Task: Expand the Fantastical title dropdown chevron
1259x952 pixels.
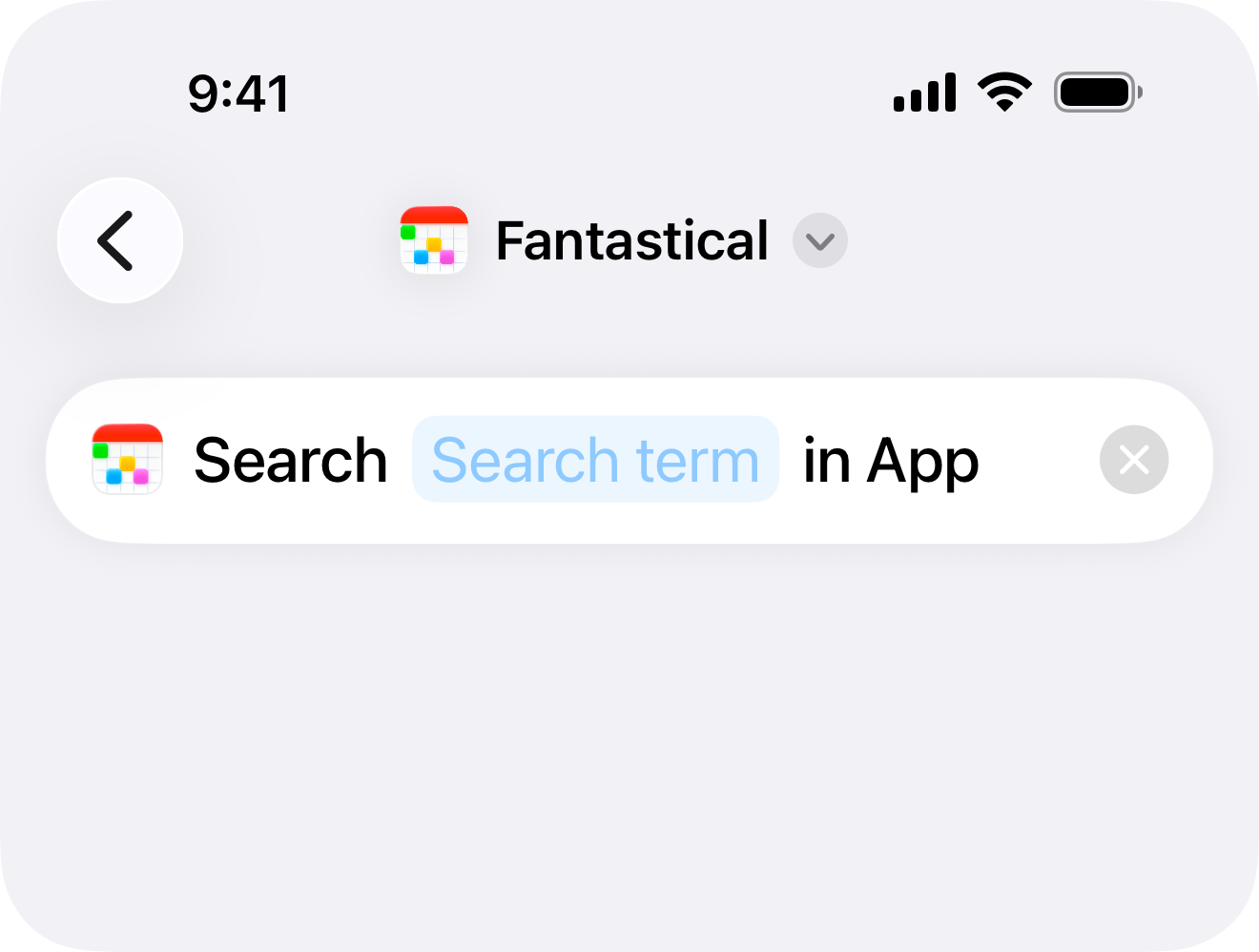Action: tap(819, 241)
